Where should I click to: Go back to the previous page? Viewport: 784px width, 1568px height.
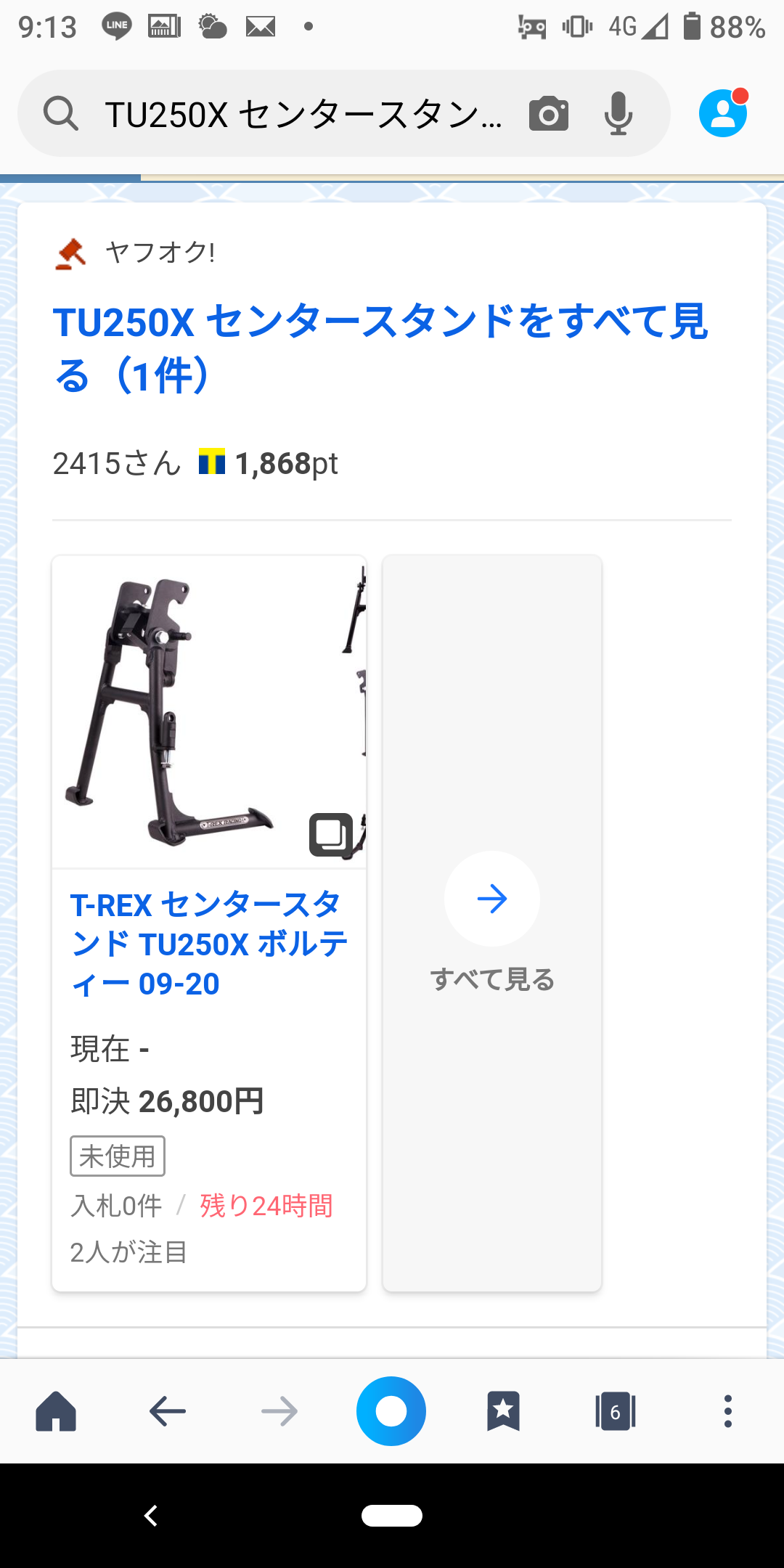168,1411
